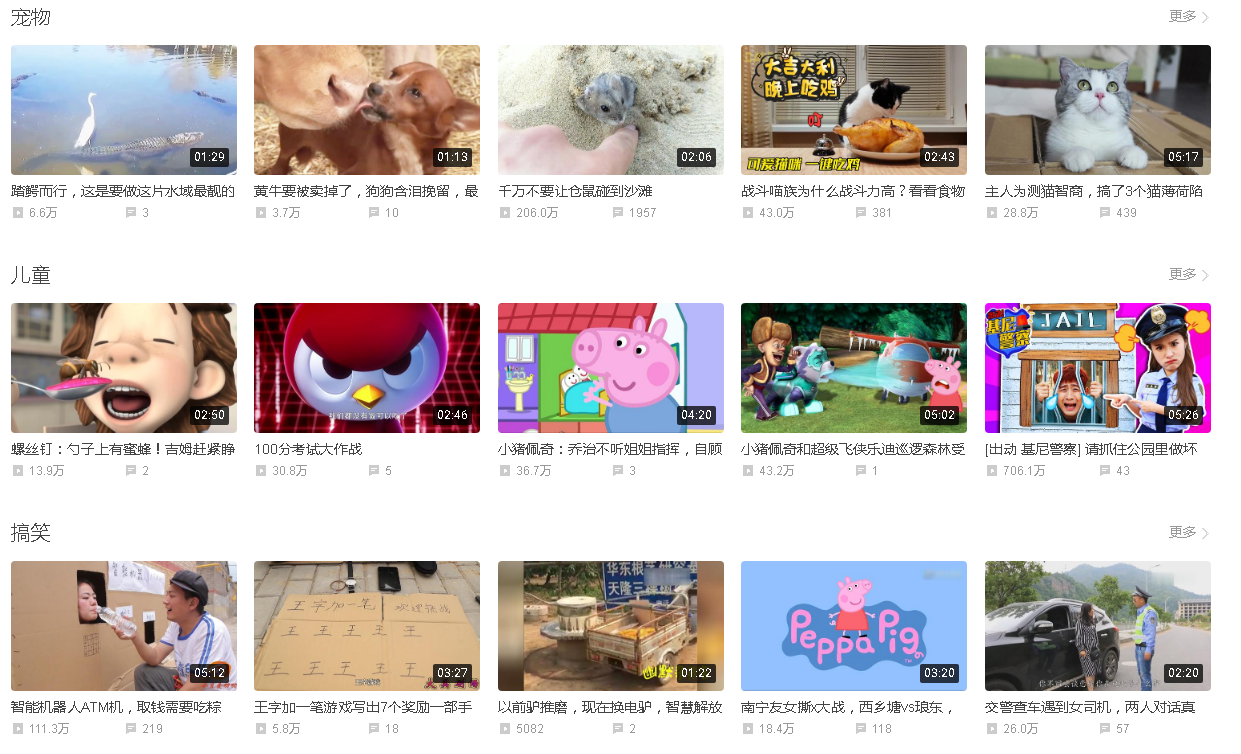Watch 小猪佩奇和超级飞侠乐迪 video

point(854,368)
